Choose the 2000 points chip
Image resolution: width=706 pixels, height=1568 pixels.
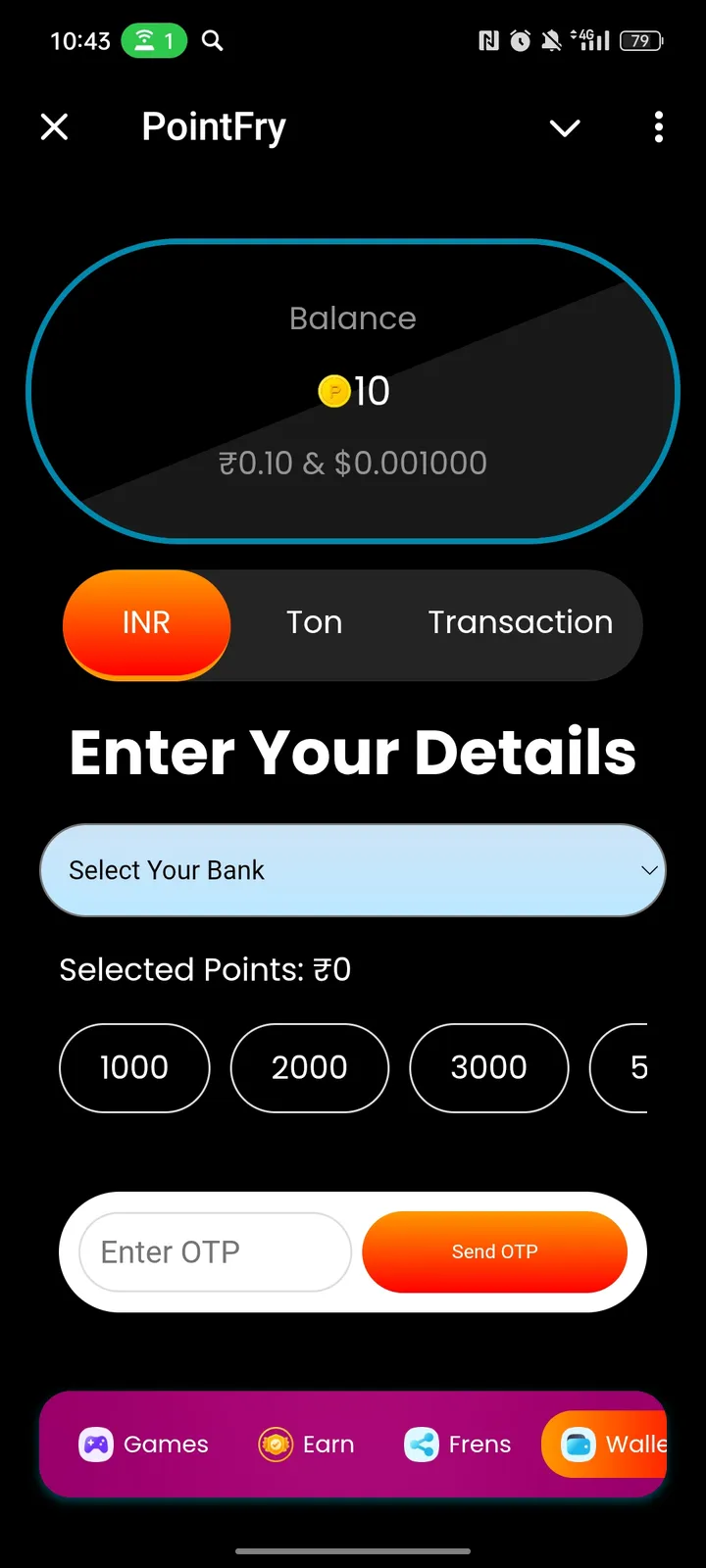click(309, 1067)
